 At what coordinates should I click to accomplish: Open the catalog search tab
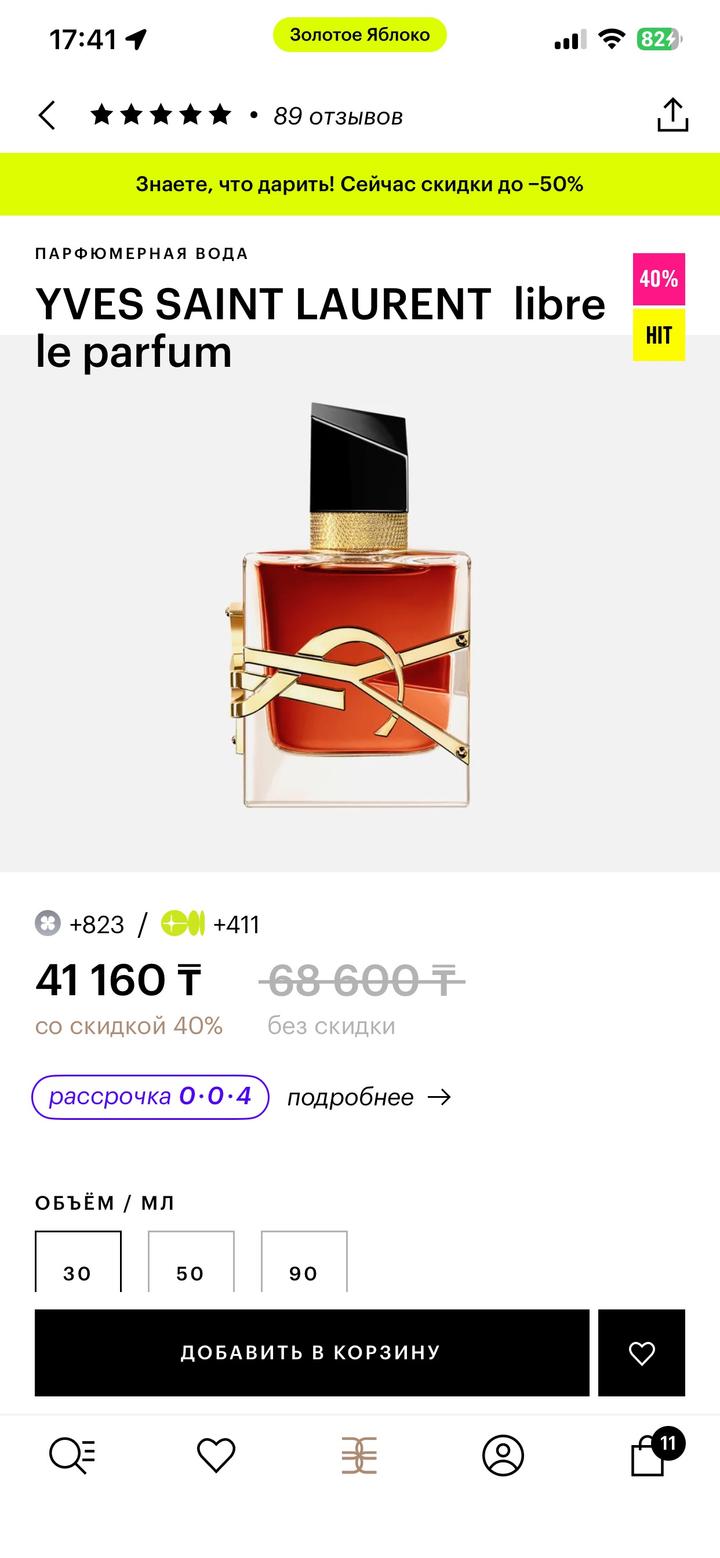(72, 1455)
